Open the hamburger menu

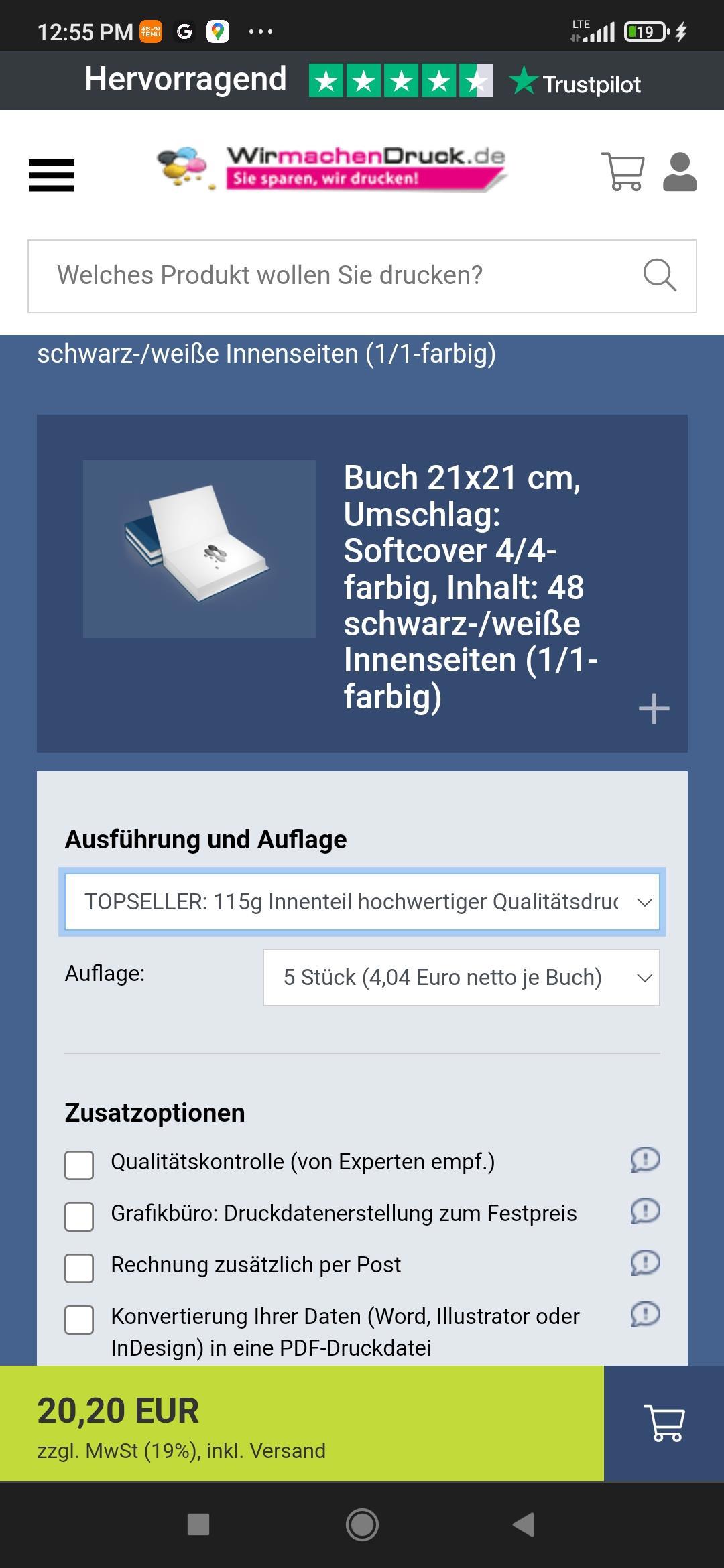pos(52,175)
